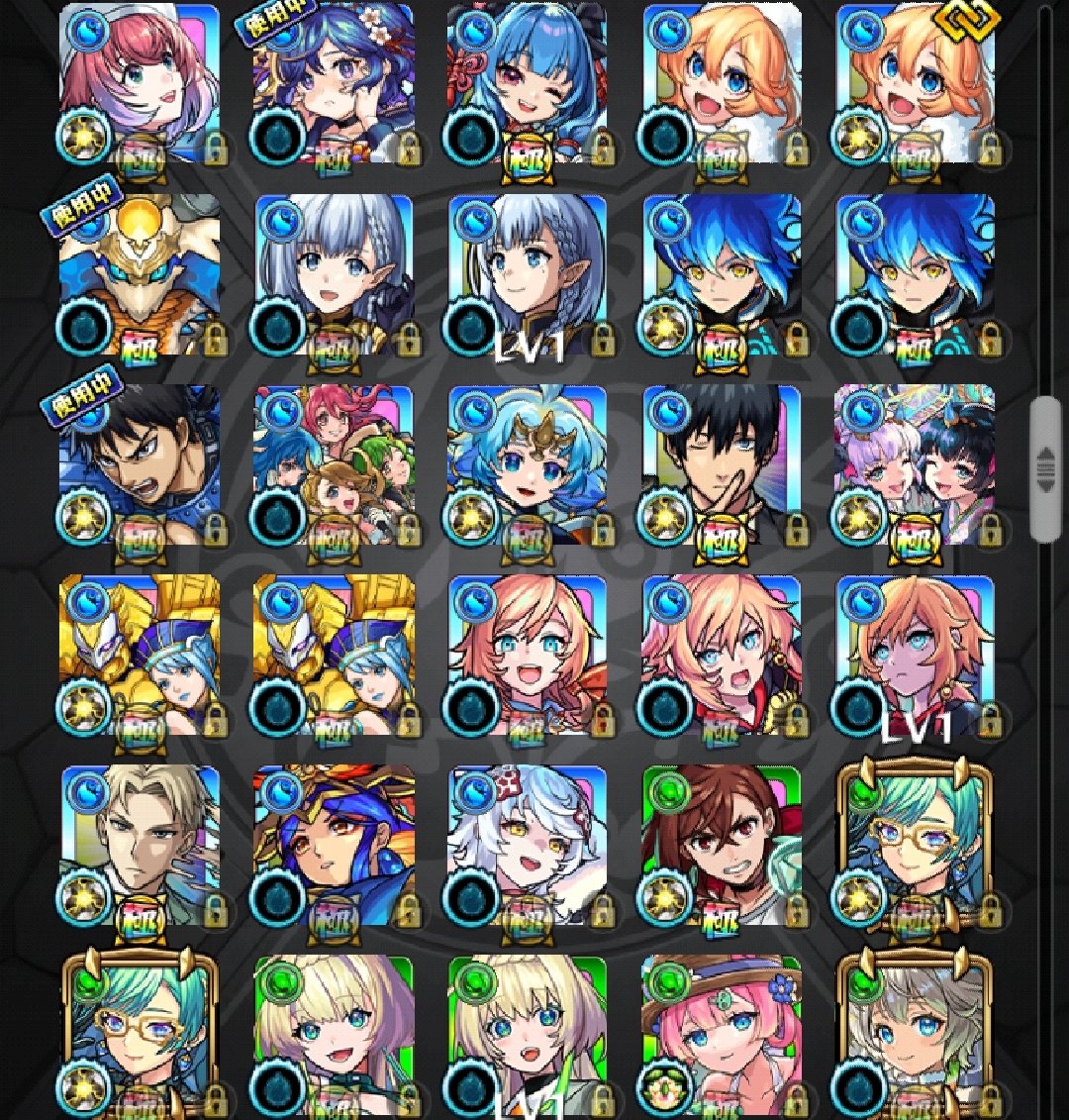
Task: Select the silver-haired elf girl marked LV1
Action: coord(528,275)
